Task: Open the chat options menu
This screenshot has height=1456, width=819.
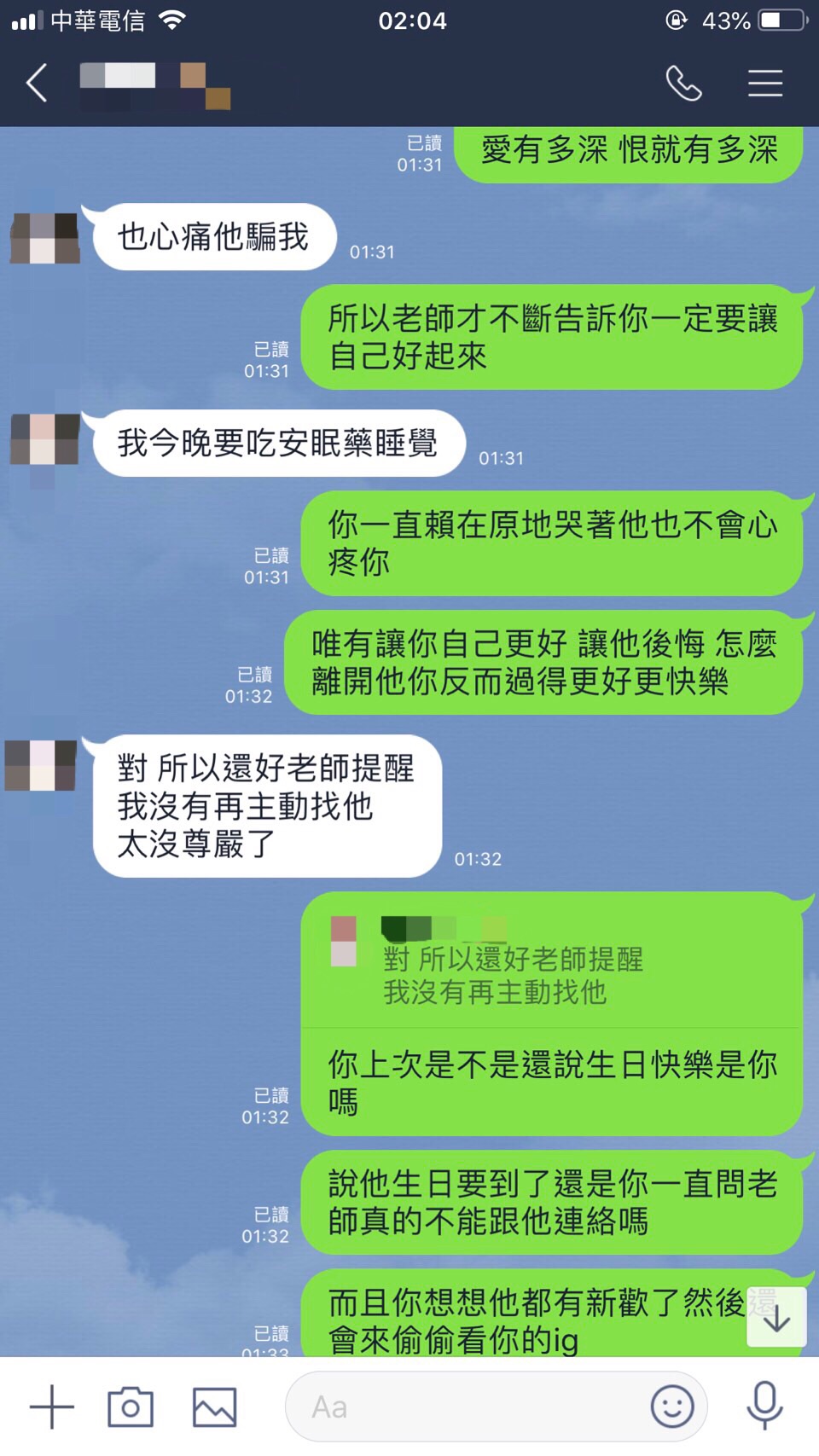Action: pos(765,84)
